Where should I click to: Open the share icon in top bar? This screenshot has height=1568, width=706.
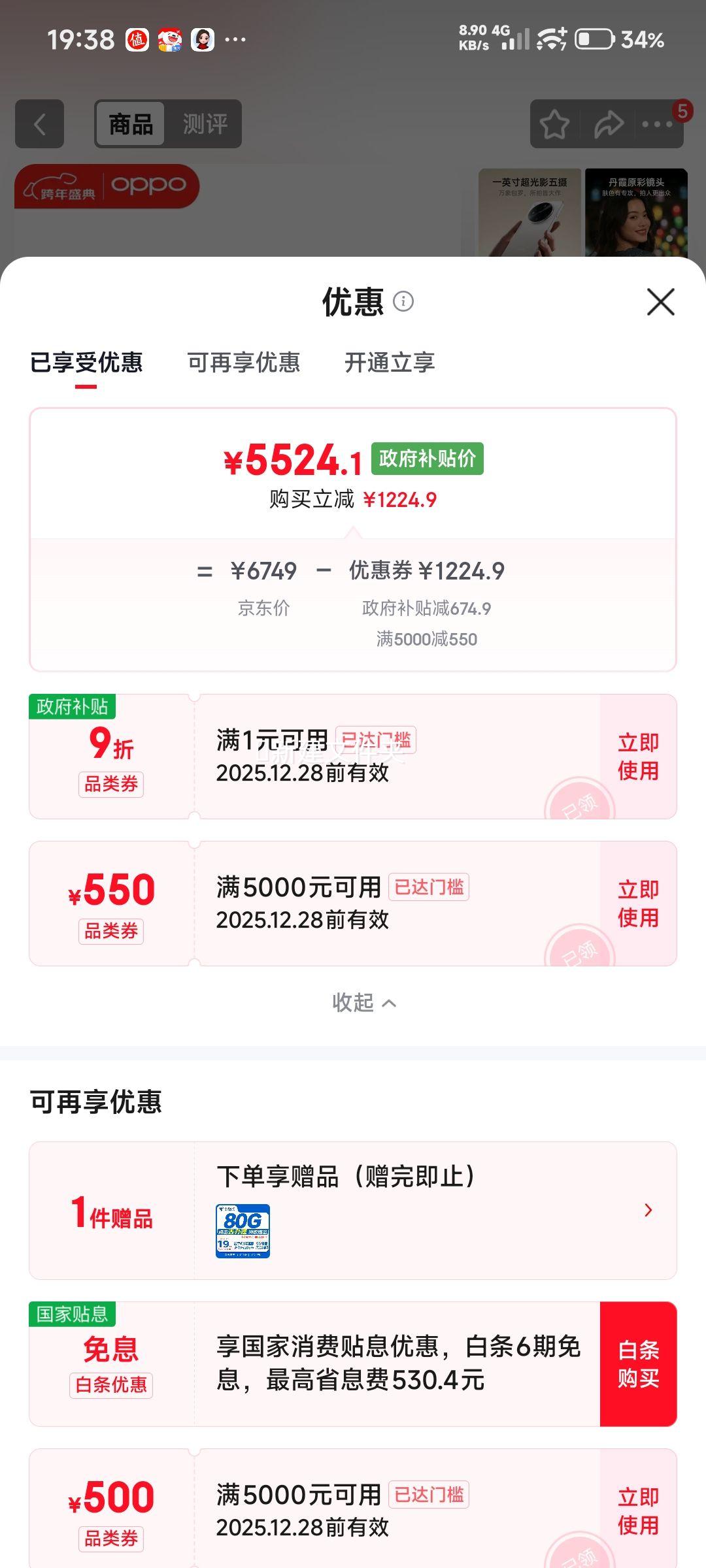(608, 124)
